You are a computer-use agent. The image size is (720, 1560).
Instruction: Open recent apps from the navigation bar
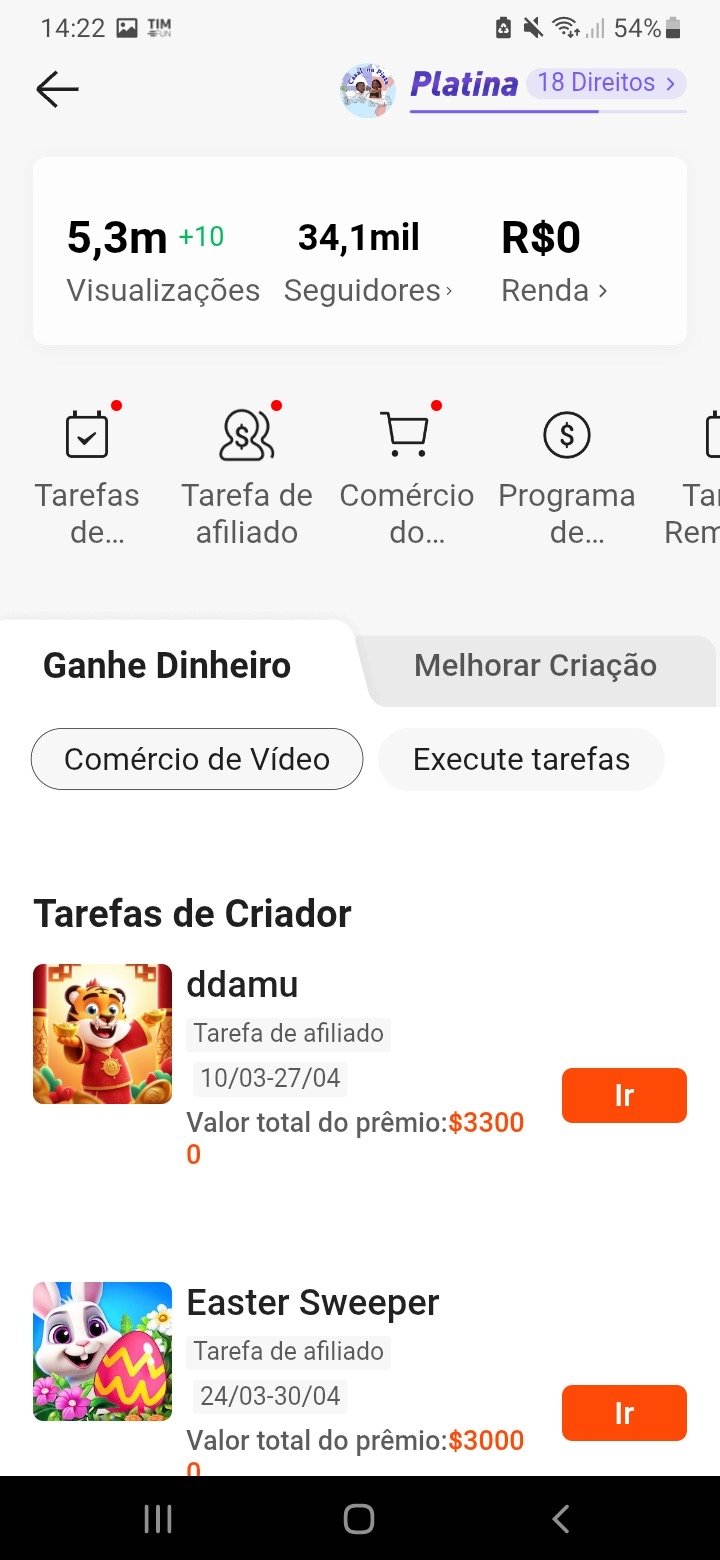158,1519
